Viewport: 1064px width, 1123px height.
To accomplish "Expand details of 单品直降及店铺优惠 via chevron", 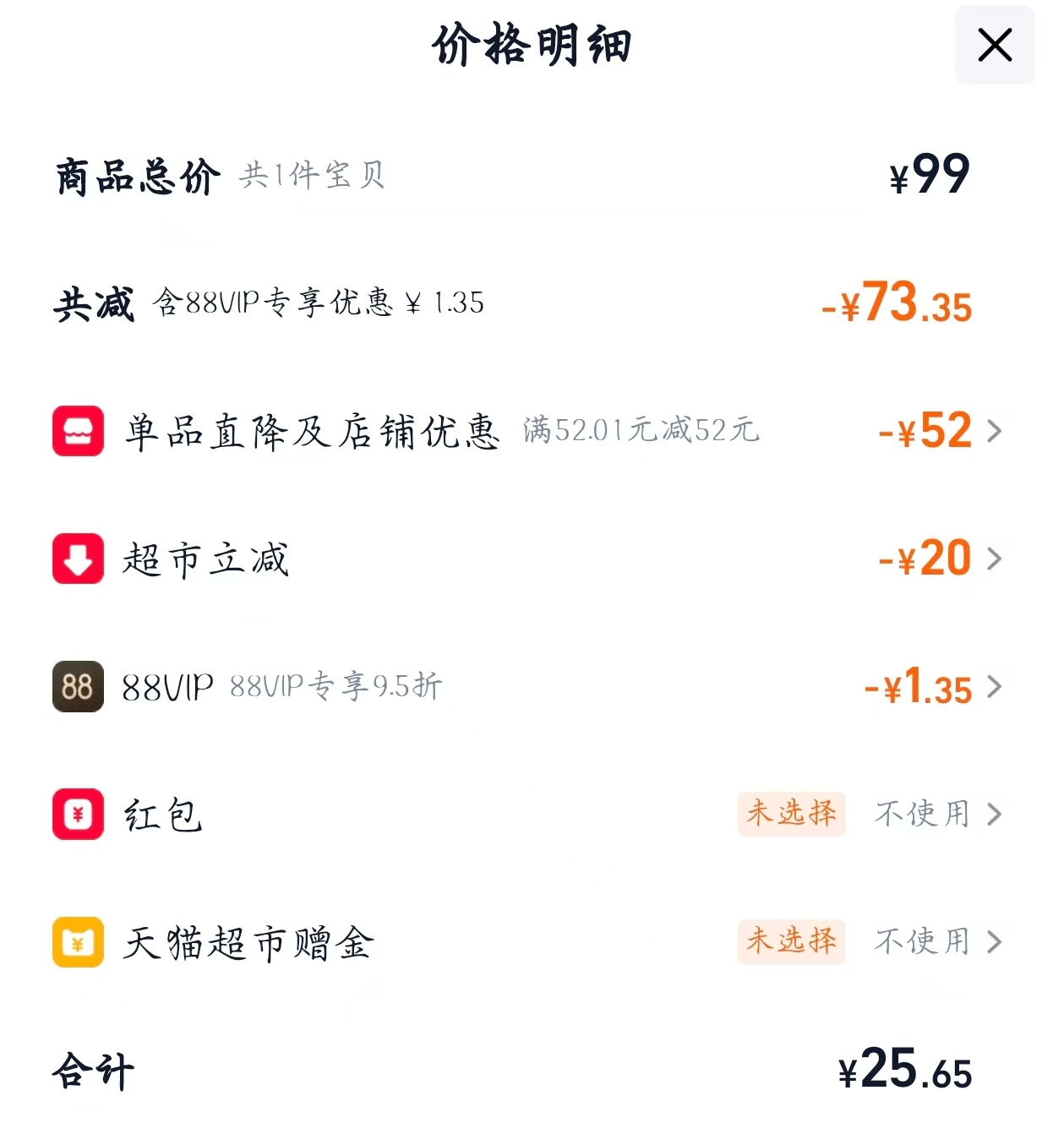I will pos(996,432).
